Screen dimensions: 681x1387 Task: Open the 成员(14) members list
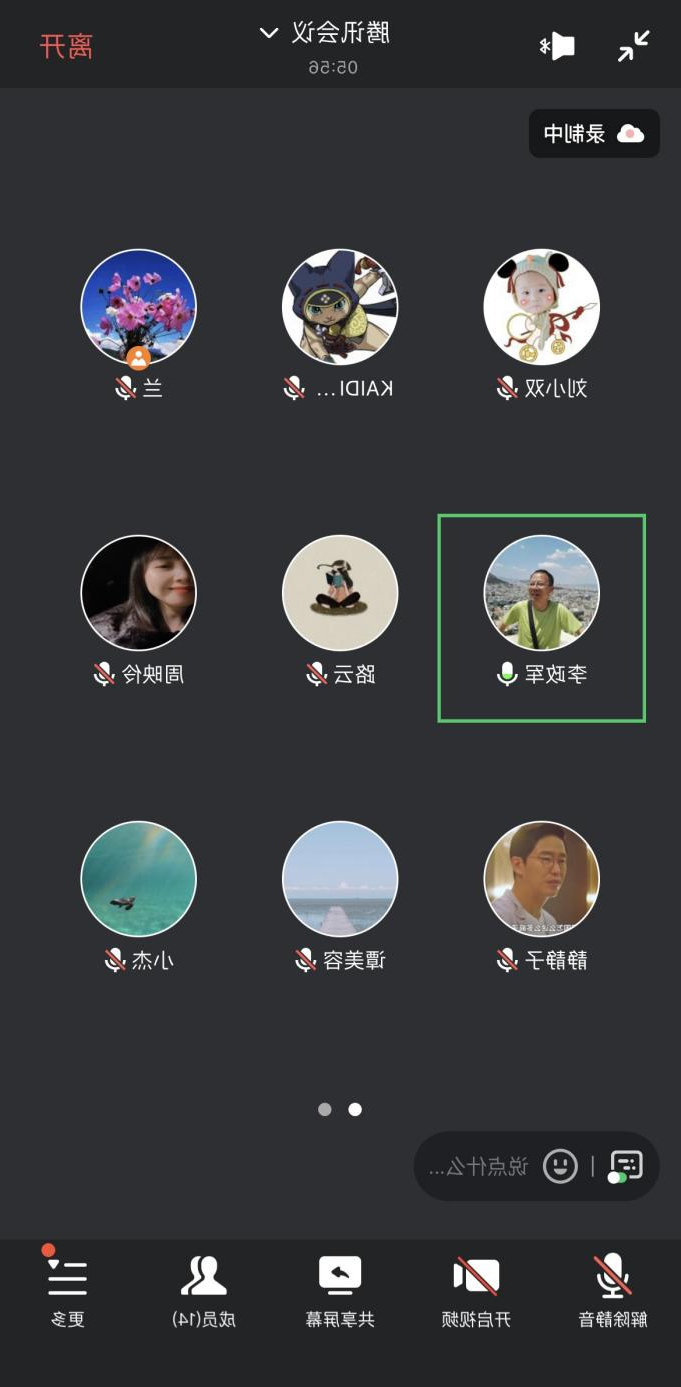coord(204,1290)
